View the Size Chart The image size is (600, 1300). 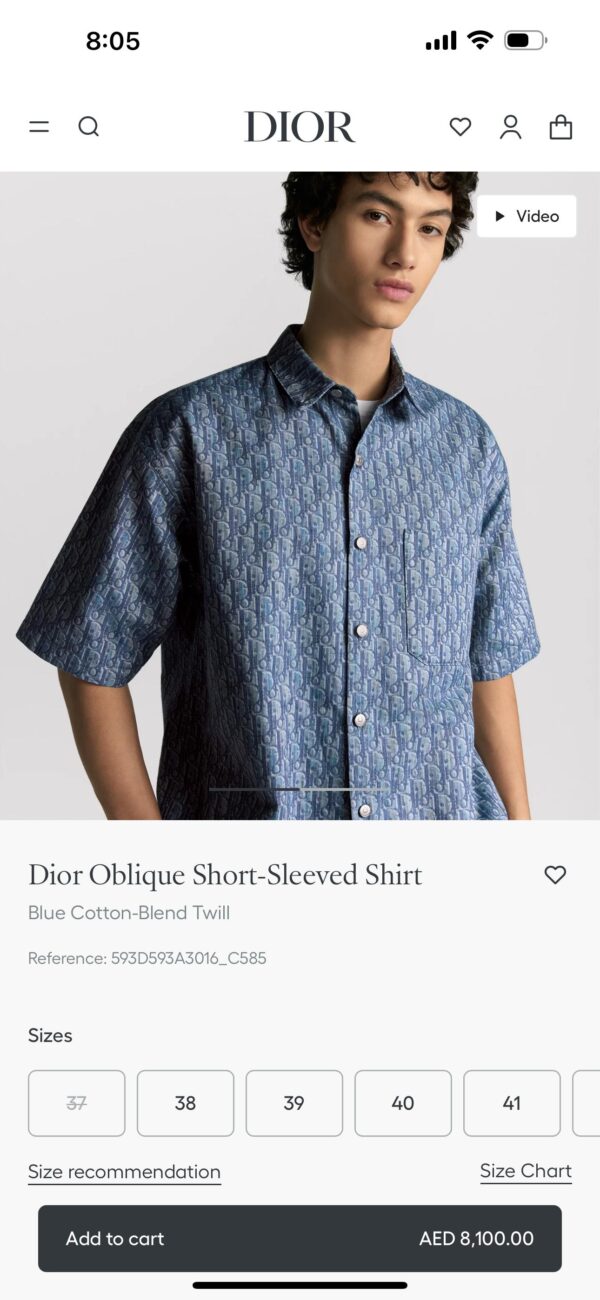[x=525, y=1171]
